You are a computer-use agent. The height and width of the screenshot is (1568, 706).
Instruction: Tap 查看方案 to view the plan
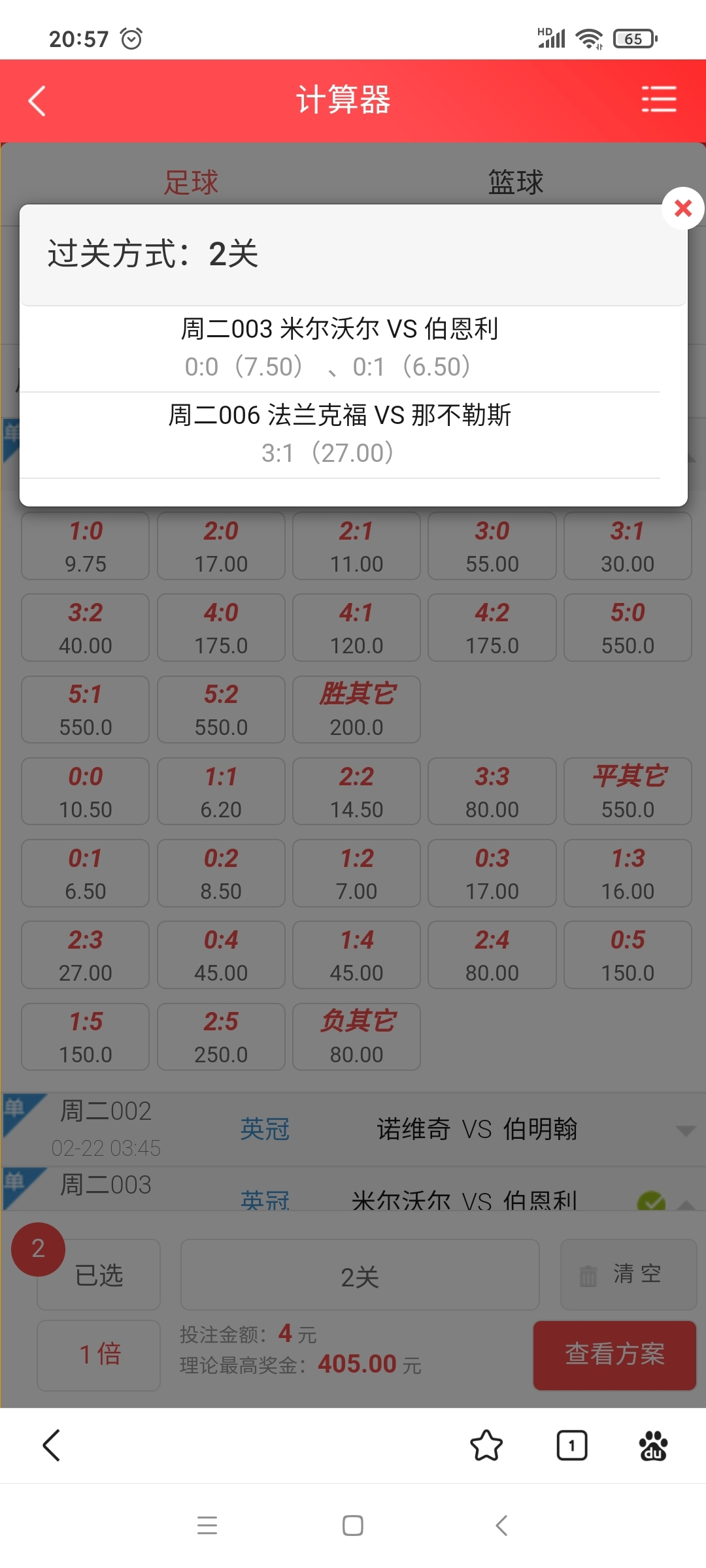[614, 1354]
